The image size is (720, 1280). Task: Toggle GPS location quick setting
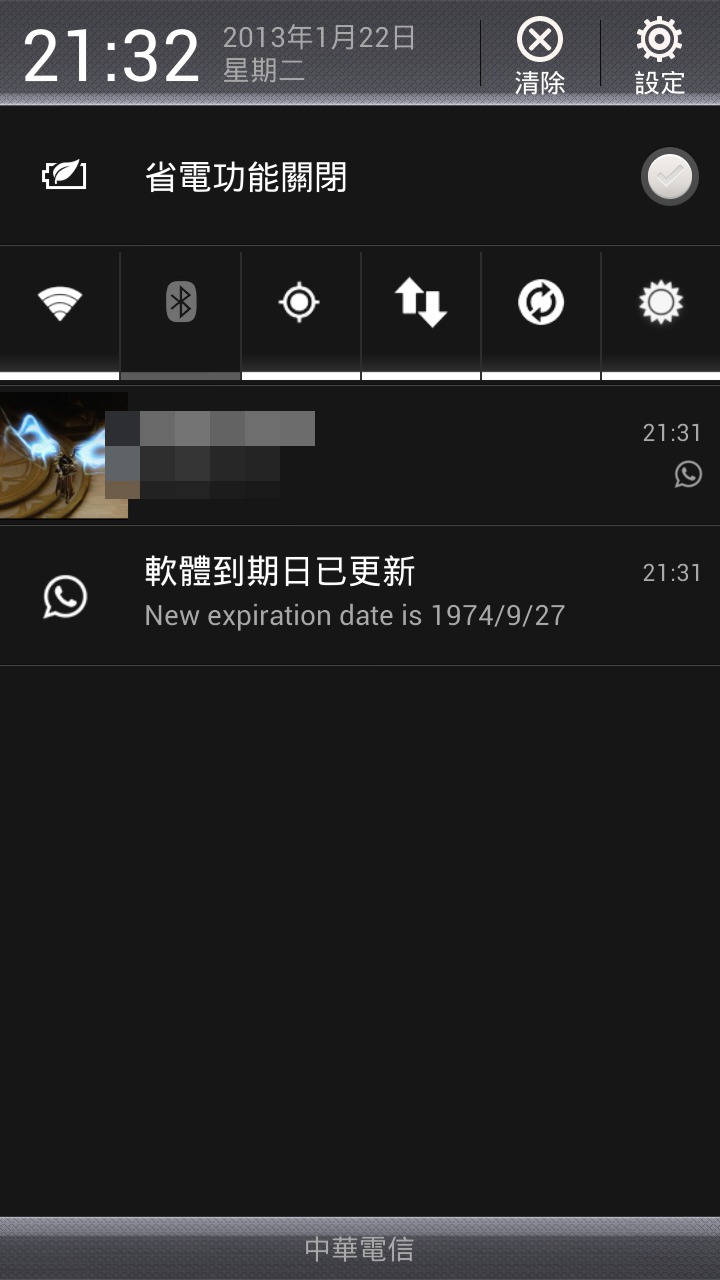click(x=300, y=302)
